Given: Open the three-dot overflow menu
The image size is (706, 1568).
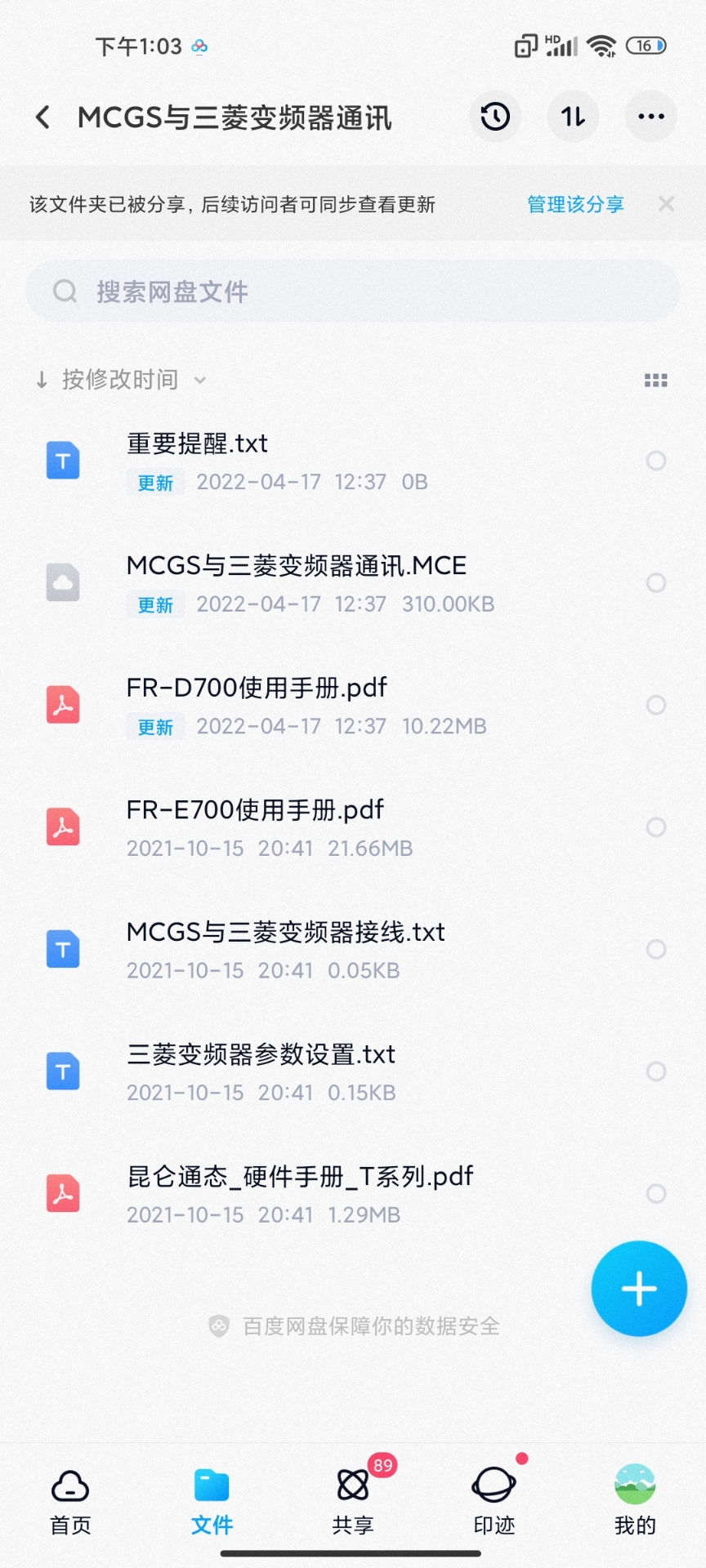Looking at the screenshot, I should [x=651, y=117].
